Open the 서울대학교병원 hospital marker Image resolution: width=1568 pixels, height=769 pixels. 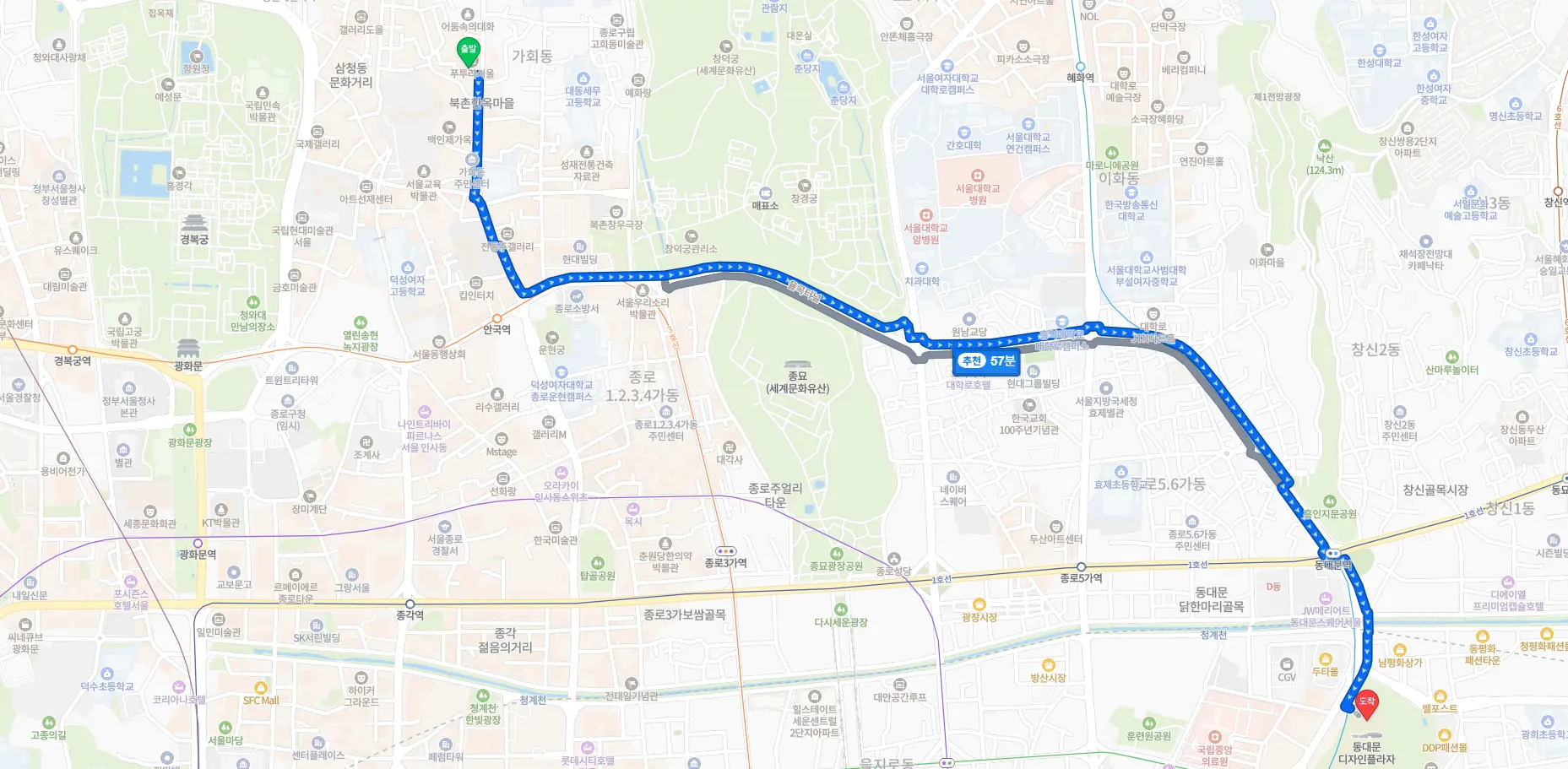click(978, 176)
